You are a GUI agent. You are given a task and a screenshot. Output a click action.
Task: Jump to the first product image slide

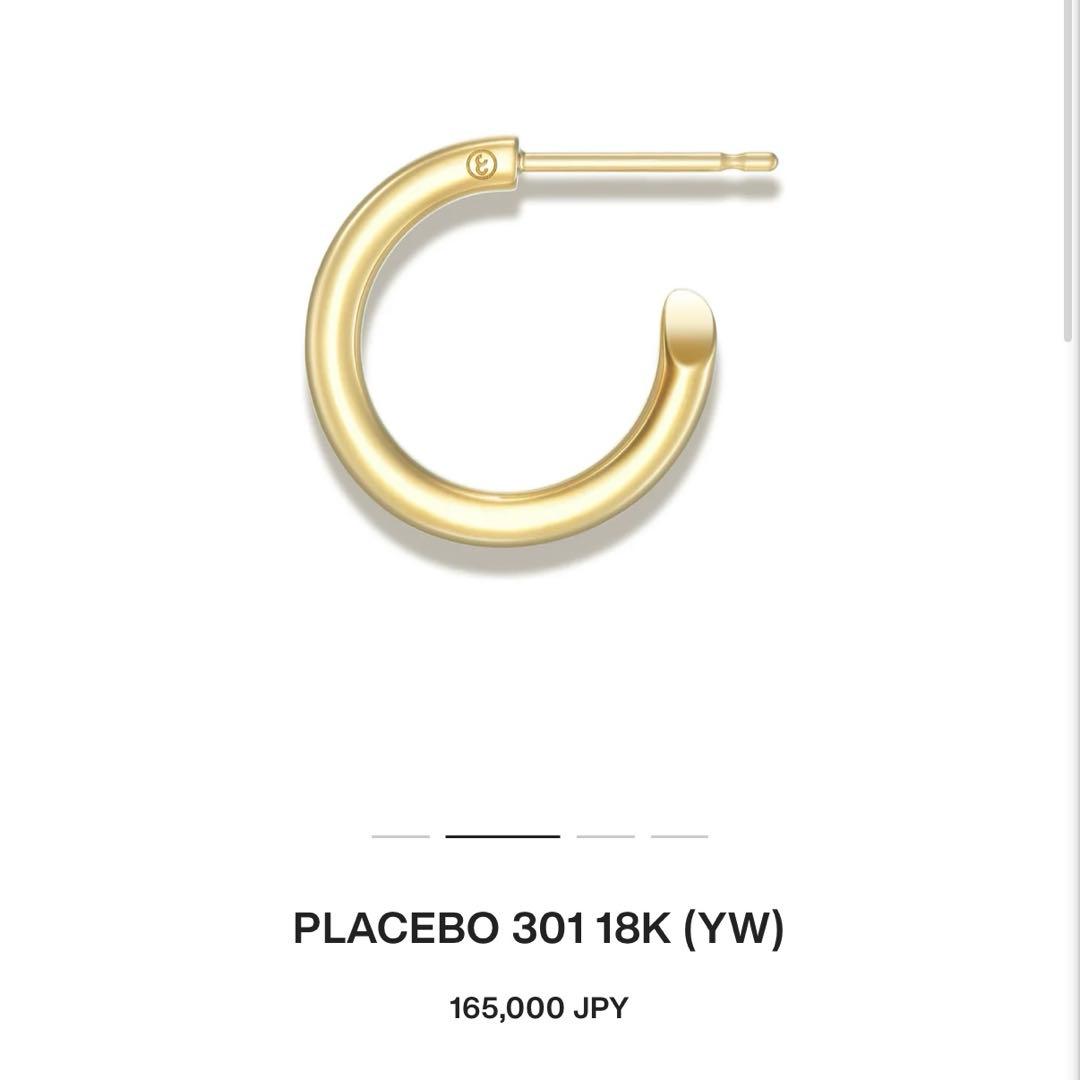[x=400, y=836]
